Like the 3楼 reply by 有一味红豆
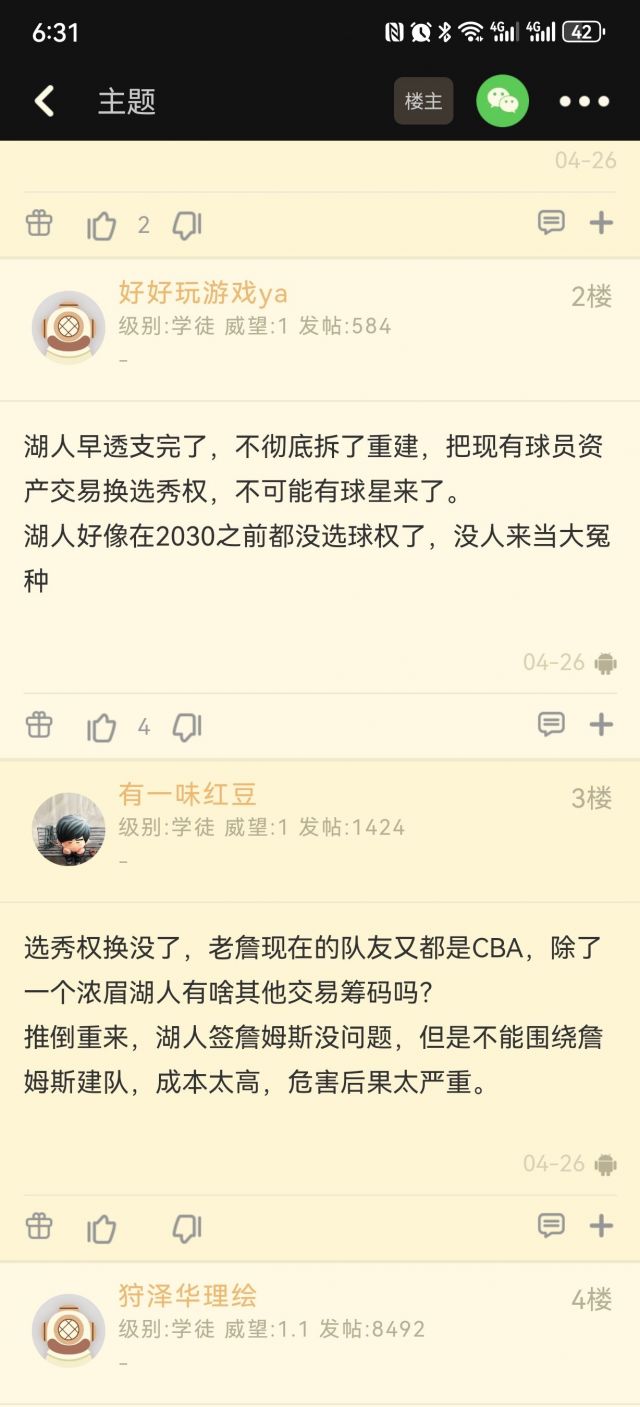Screen dimensions: 640x1407 point(102,1228)
